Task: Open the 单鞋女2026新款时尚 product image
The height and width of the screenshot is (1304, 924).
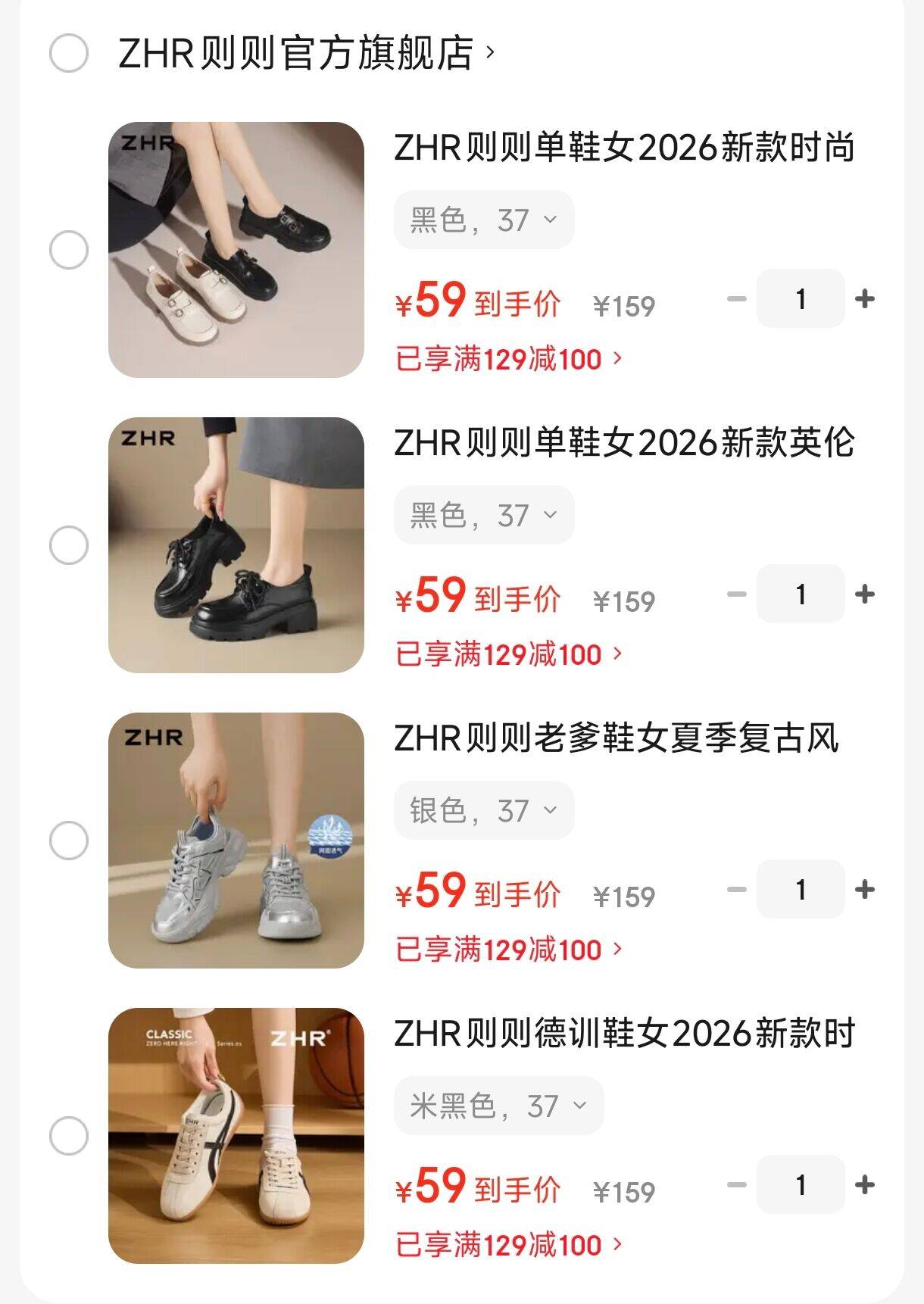Action: tap(236, 250)
